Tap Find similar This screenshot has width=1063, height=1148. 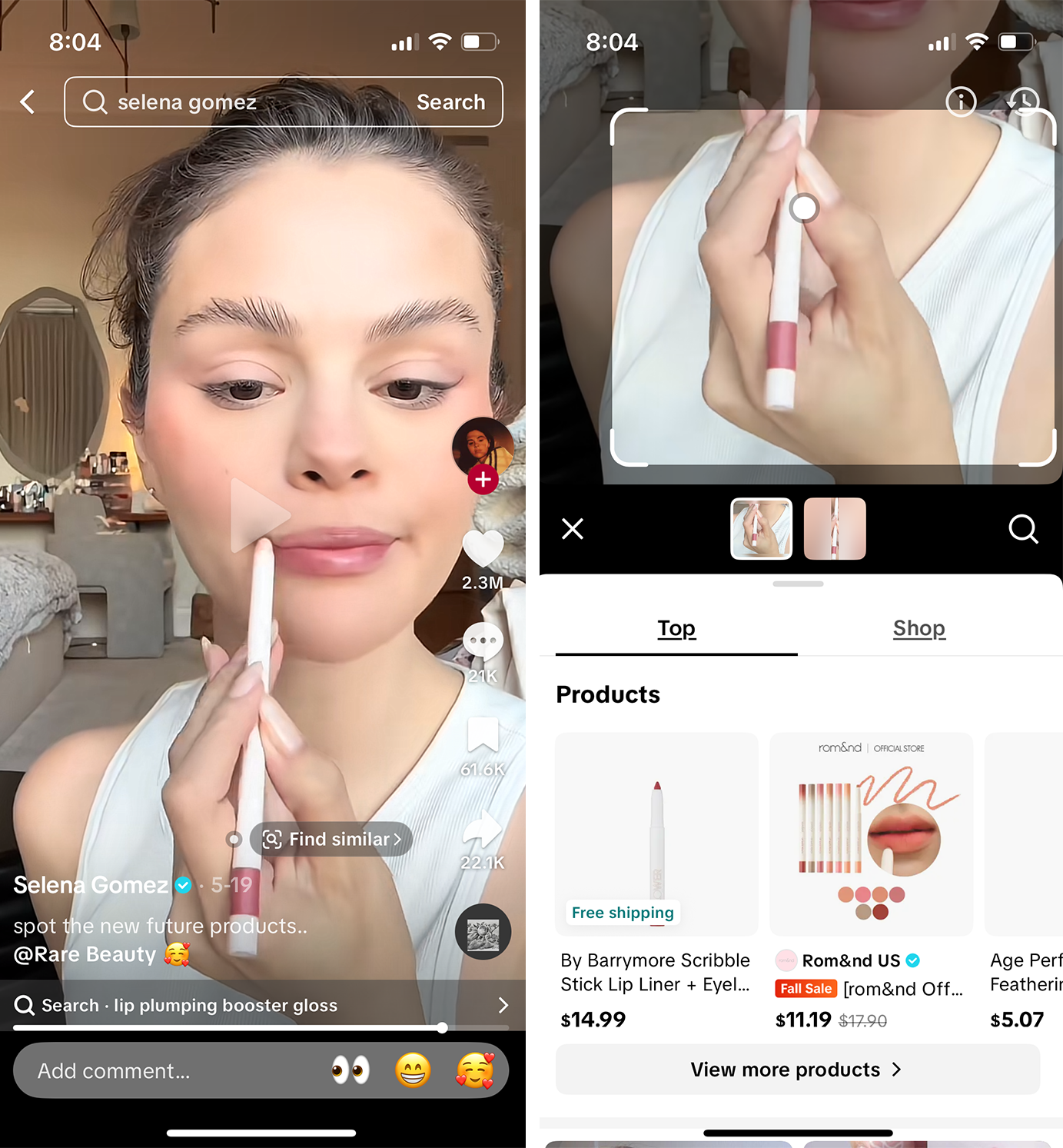pyautogui.click(x=332, y=839)
